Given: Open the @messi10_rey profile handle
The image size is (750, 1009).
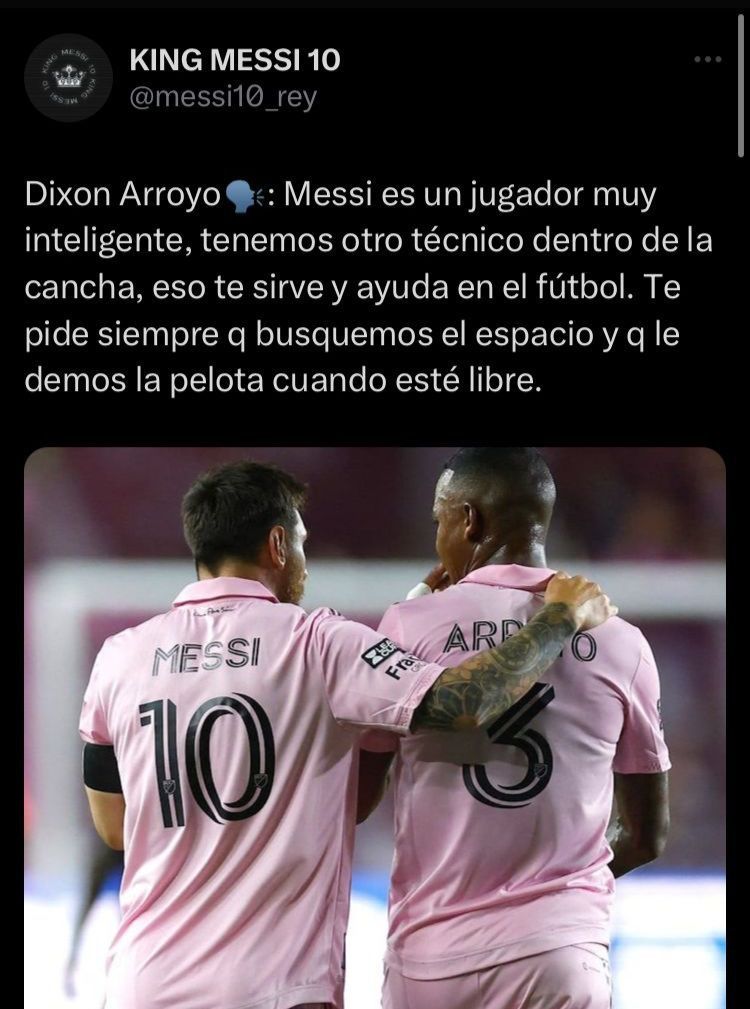Looking at the screenshot, I should [223, 99].
